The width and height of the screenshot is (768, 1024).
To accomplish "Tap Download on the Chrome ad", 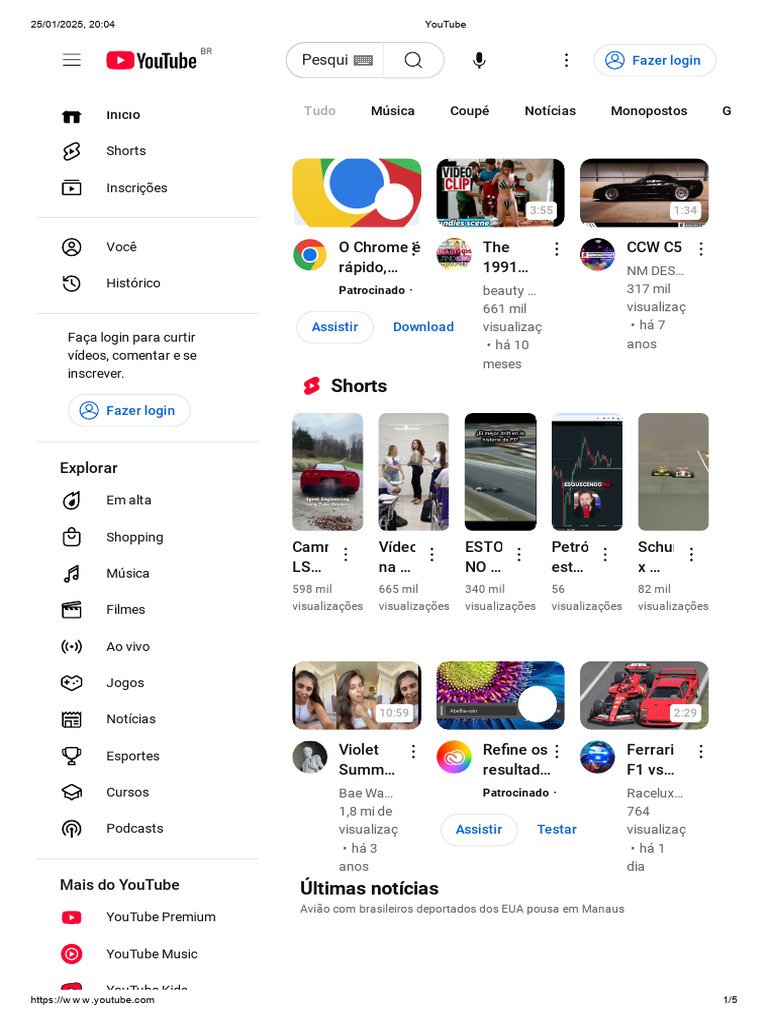I will (x=423, y=327).
